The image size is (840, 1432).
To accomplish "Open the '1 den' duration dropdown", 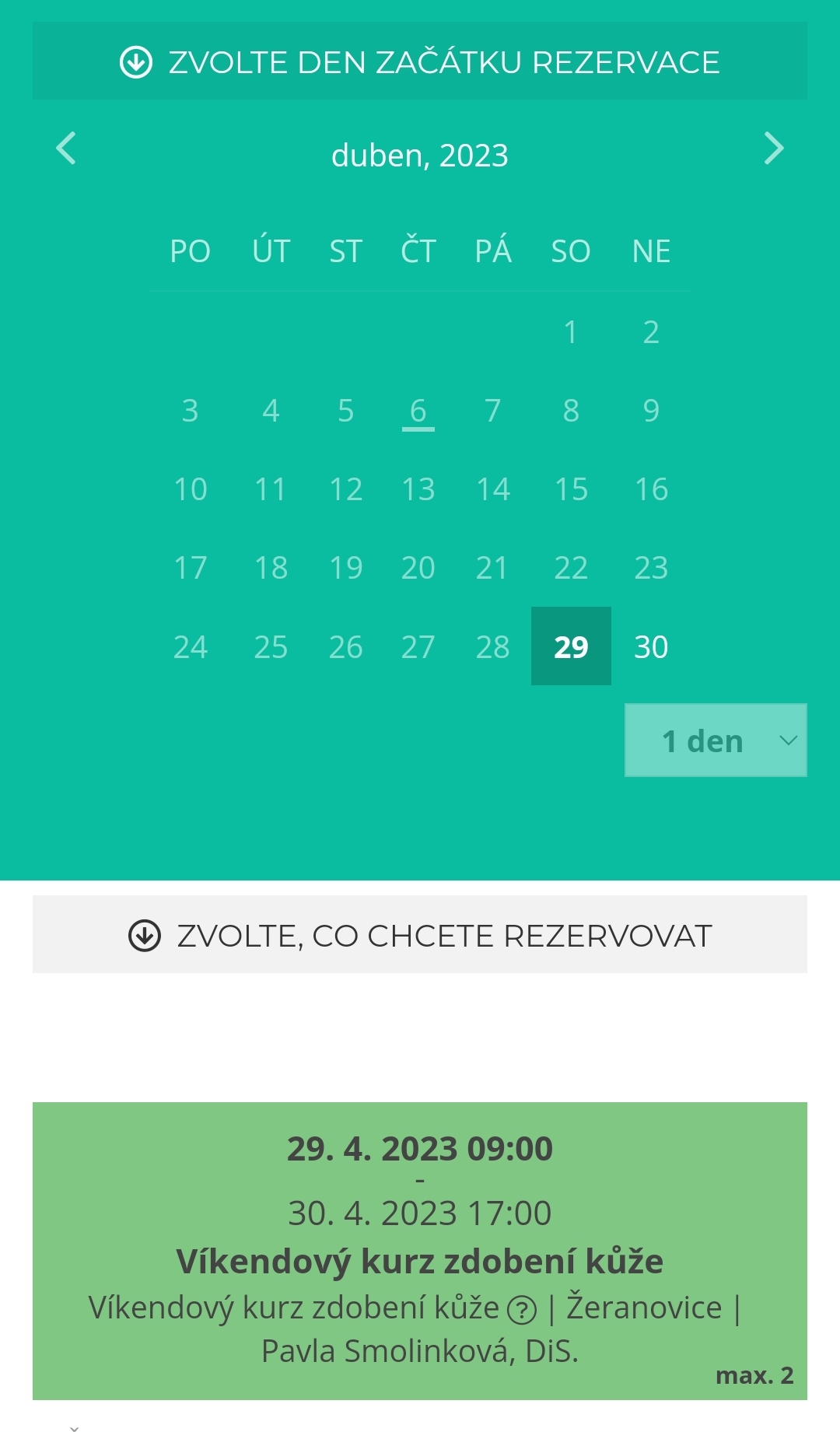I will 716,741.
